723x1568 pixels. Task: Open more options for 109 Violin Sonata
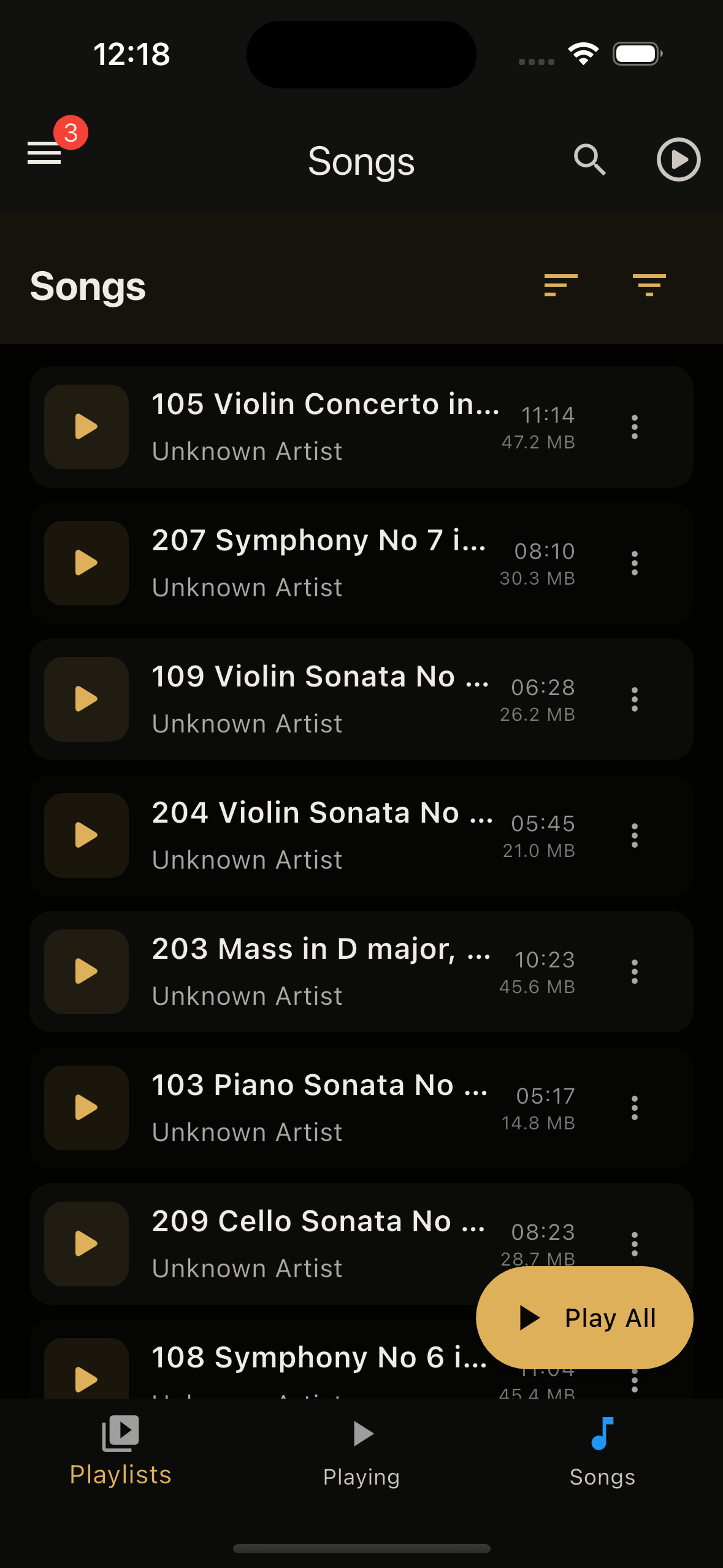pyautogui.click(x=635, y=699)
